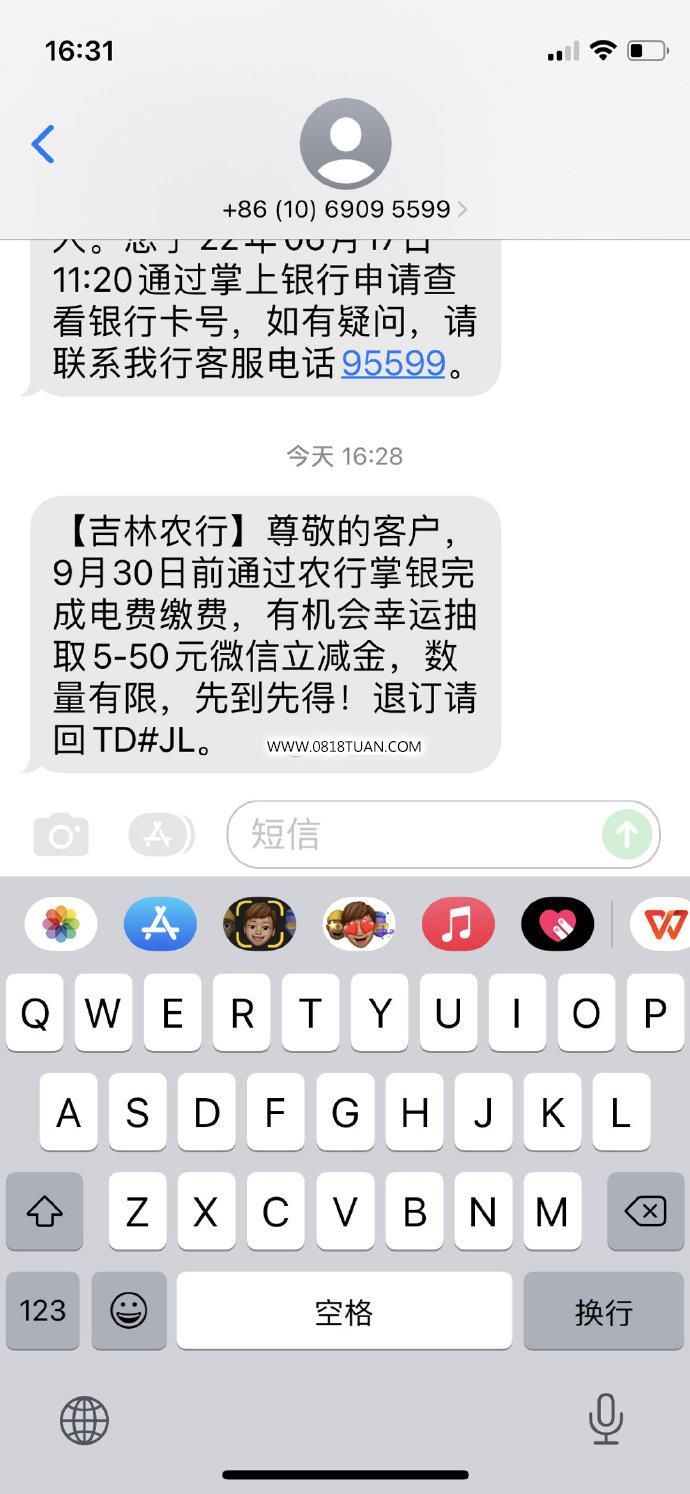Viewport: 690px width, 1494px height.
Task: Call the linked number 95599
Action: tap(393, 363)
